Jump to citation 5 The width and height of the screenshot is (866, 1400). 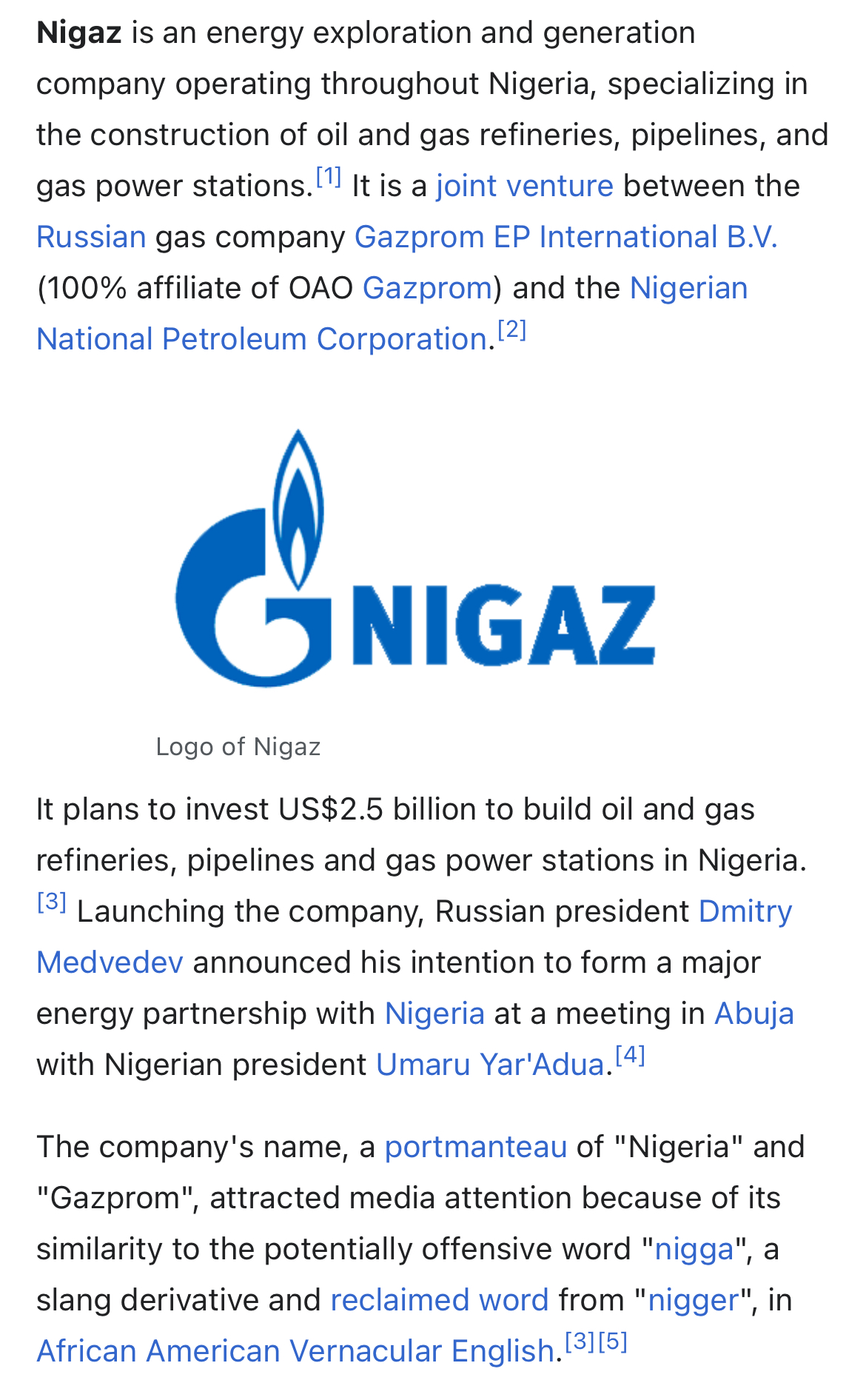point(612,1342)
